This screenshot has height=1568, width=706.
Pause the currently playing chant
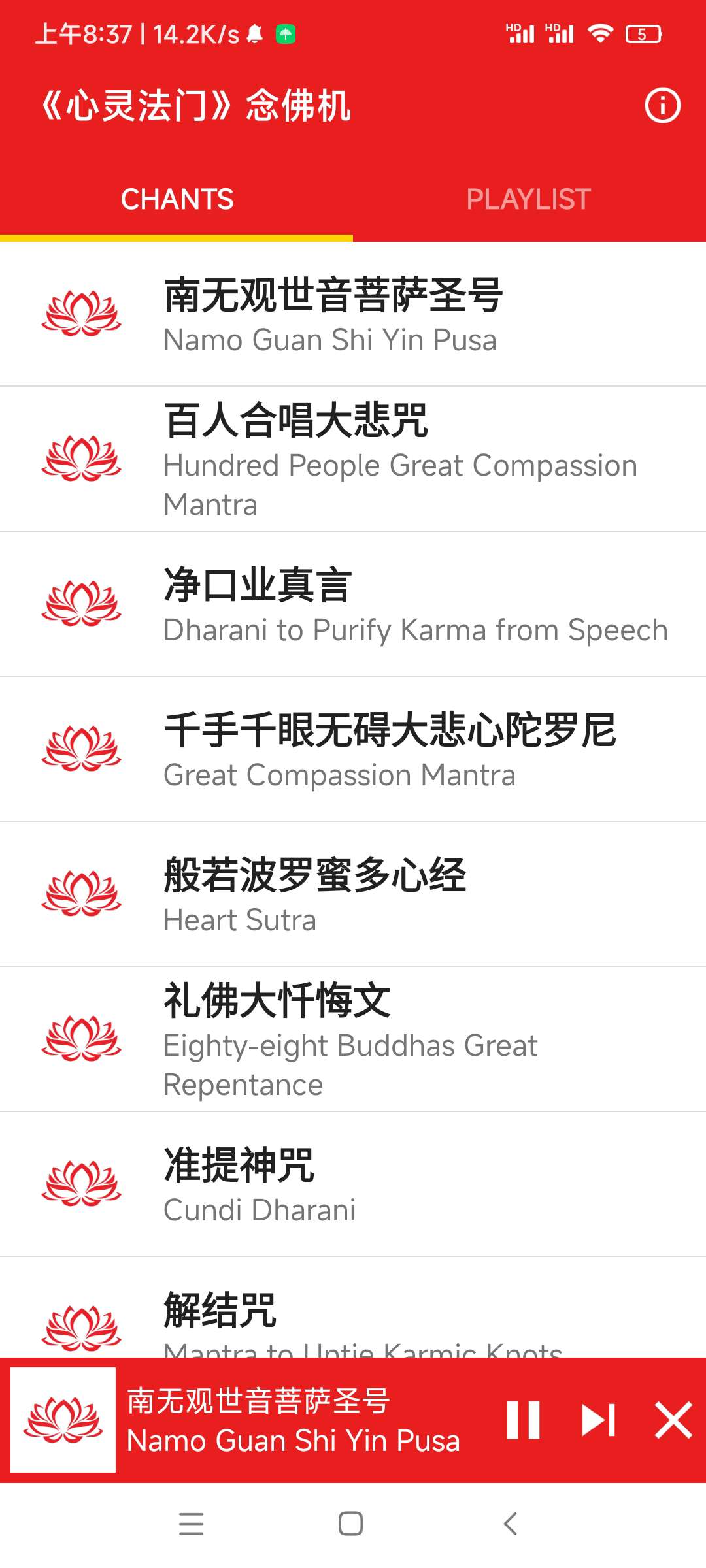(524, 1420)
